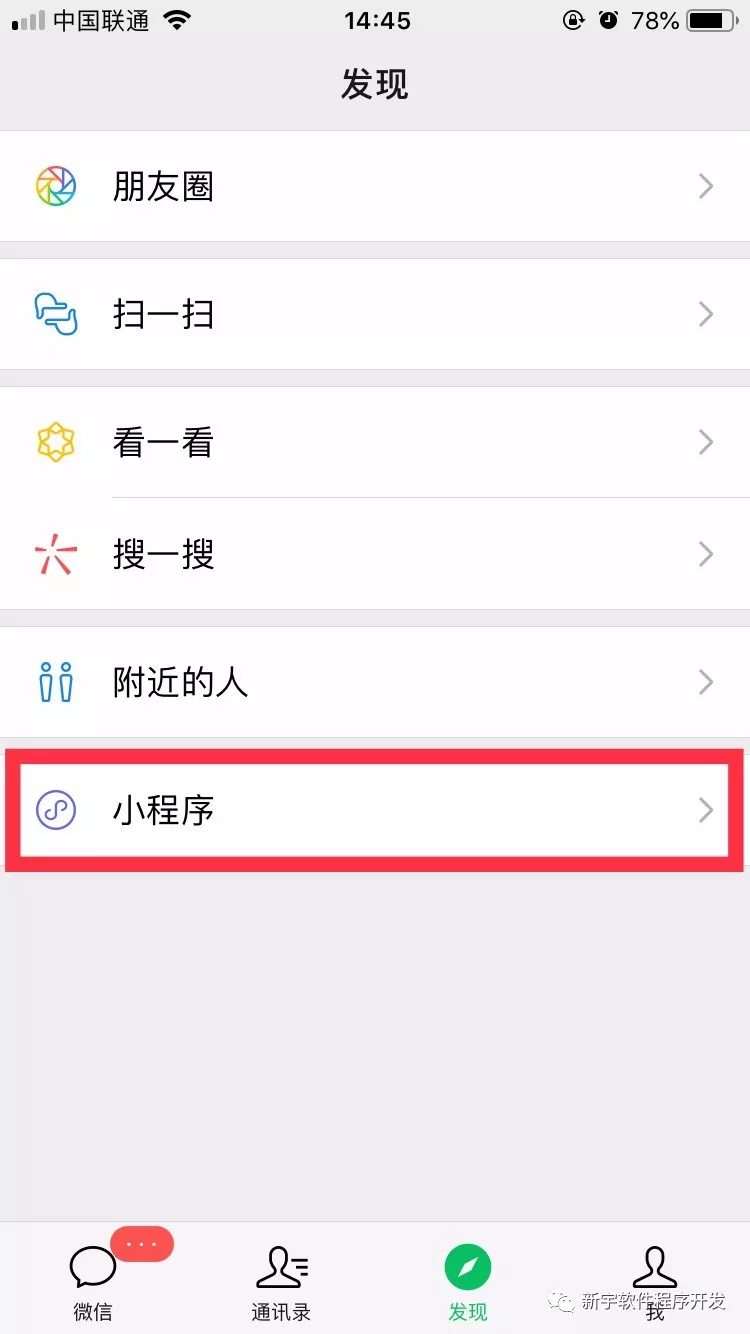Open the 看一看 feed
This screenshot has width=750, height=1334.
tap(375, 442)
